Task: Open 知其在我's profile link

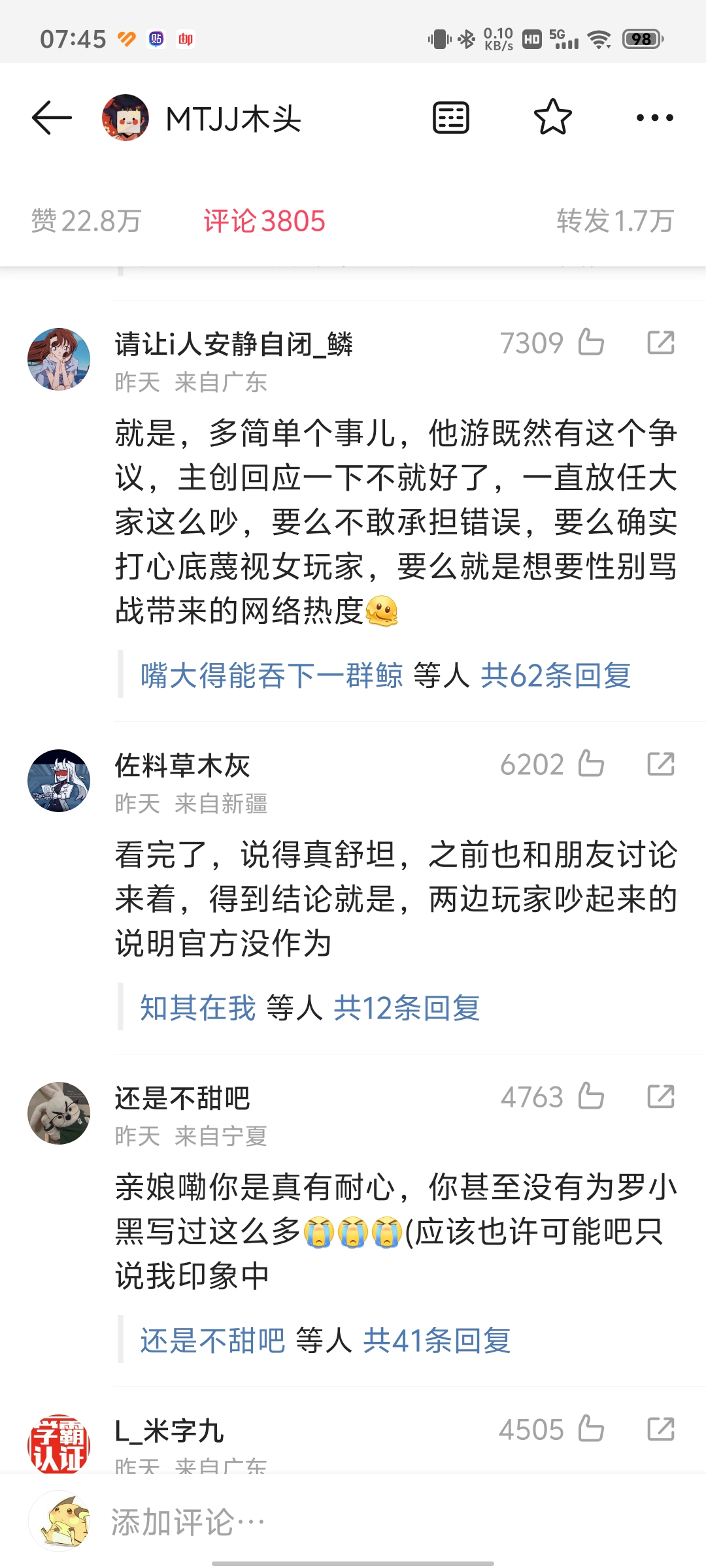Action: 195,1007
